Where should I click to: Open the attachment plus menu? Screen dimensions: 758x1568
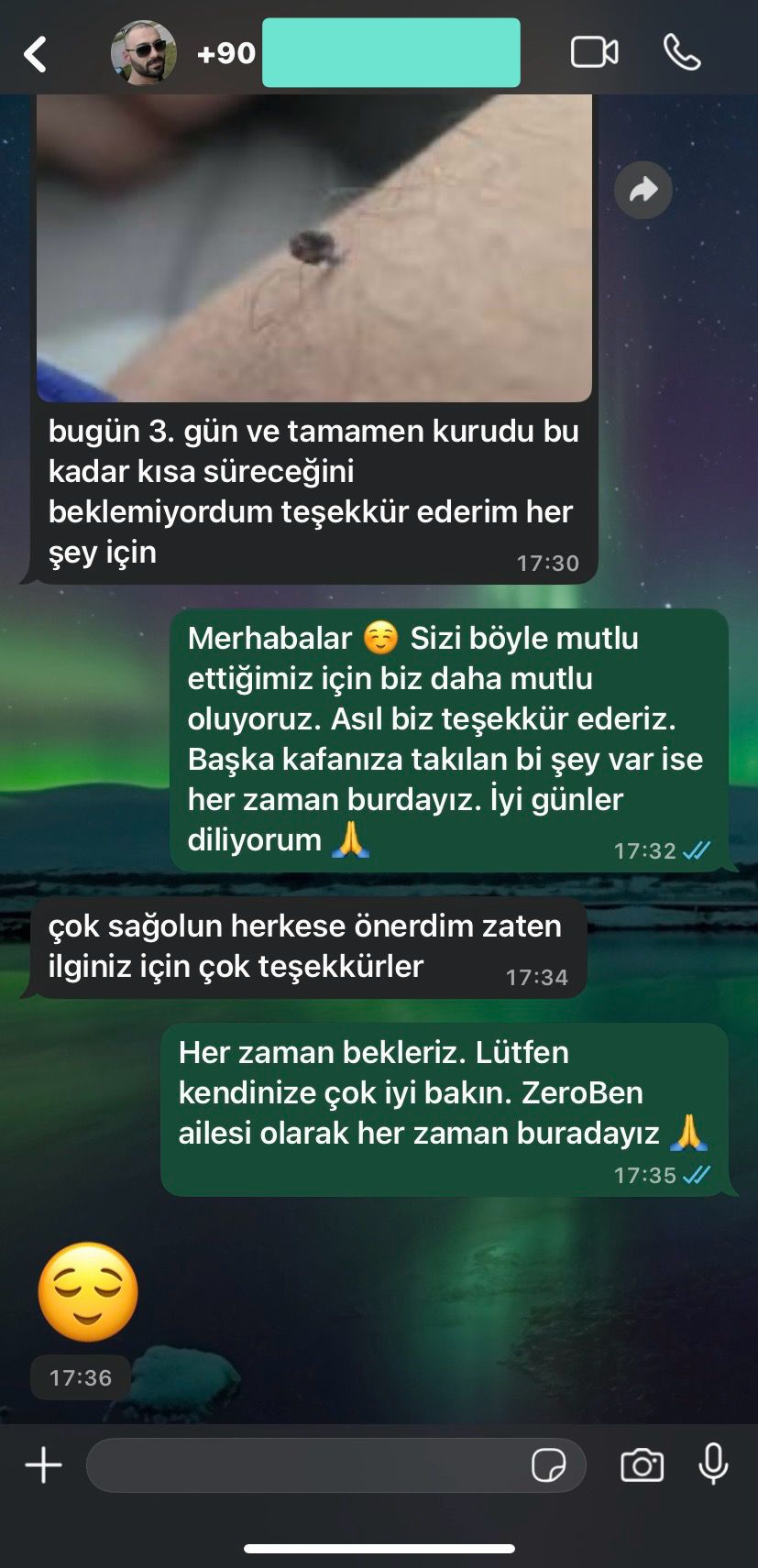click(x=43, y=1465)
